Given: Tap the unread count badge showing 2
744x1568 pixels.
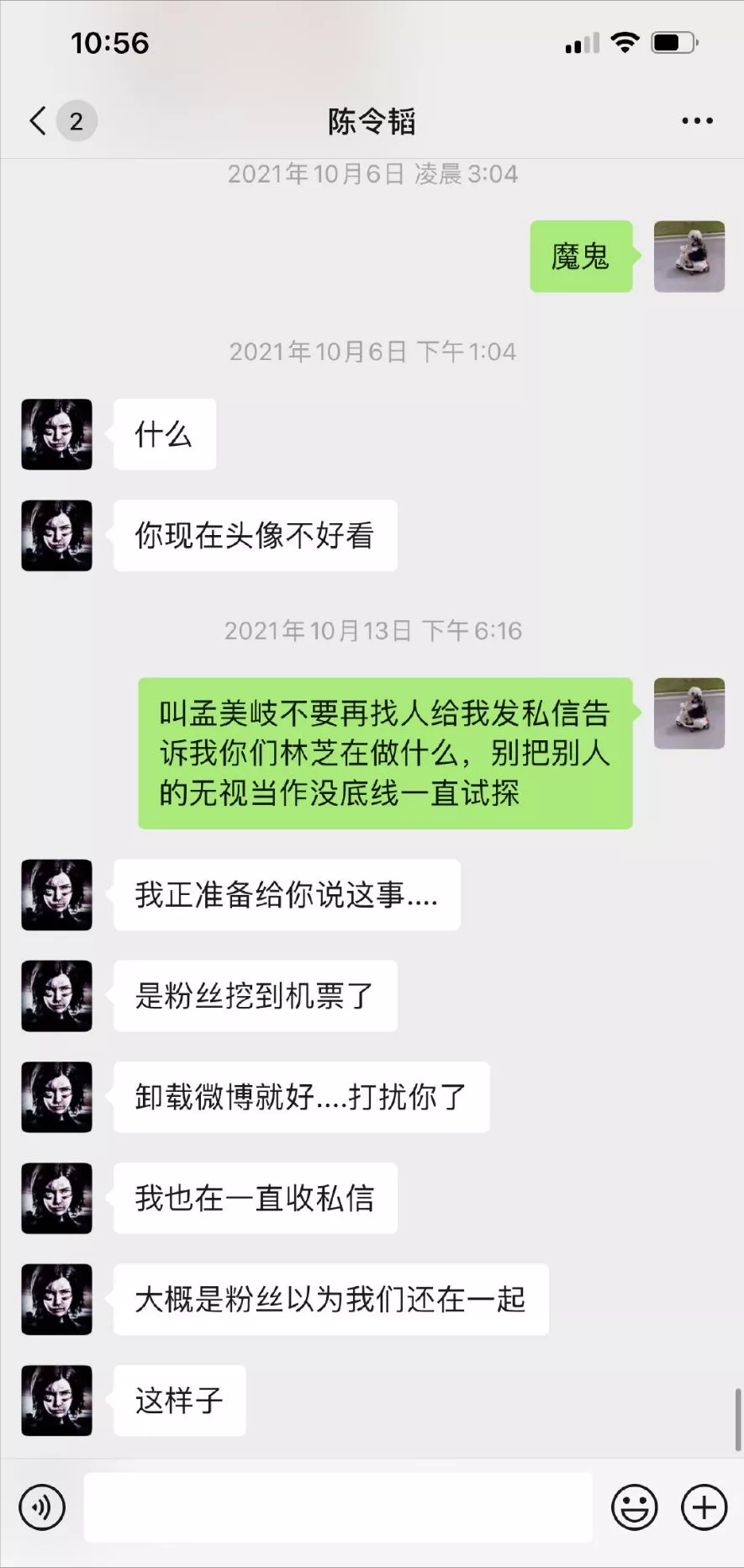Looking at the screenshot, I should pos(76,121).
